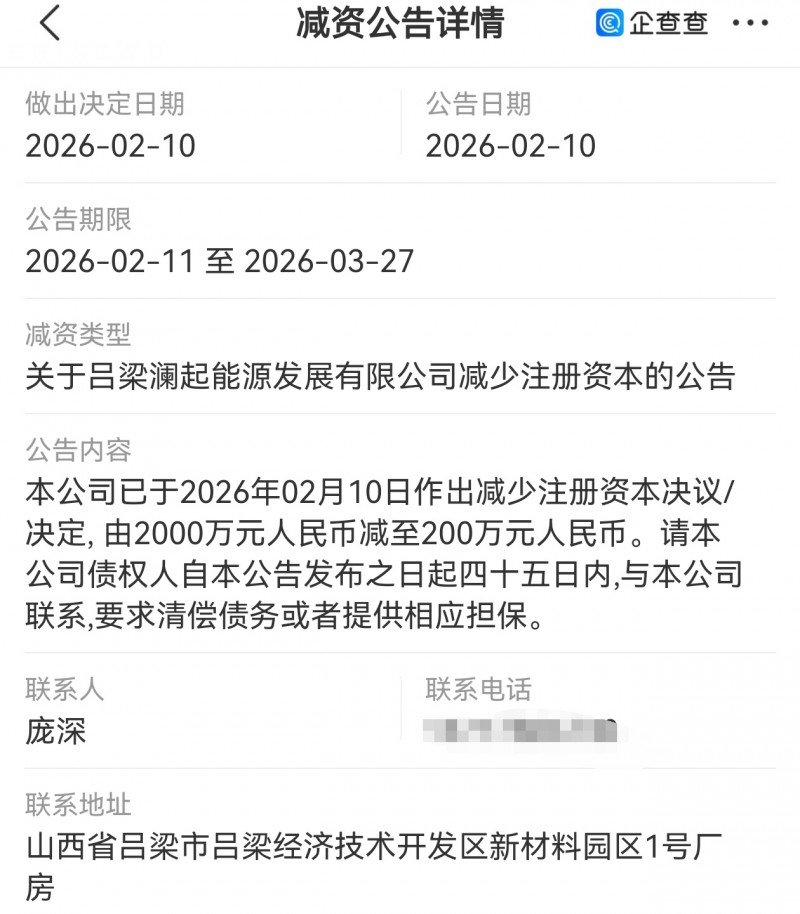Tap the blurred 联系电话 phone number
Image resolution: width=800 pixels, height=914 pixels.
pyautogui.click(x=520, y=730)
